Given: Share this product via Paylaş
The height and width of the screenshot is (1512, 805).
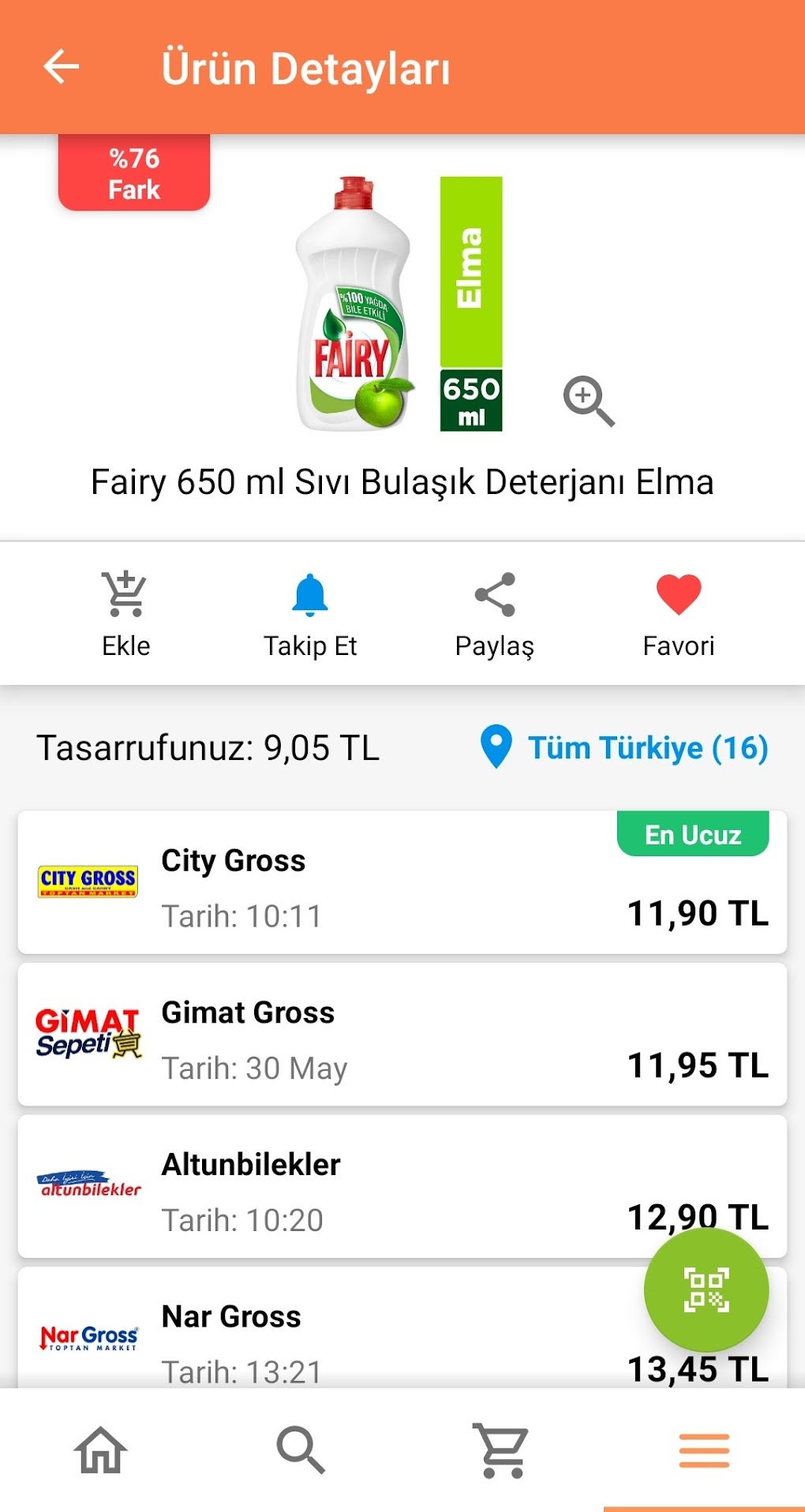Looking at the screenshot, I should pos(495,614).
